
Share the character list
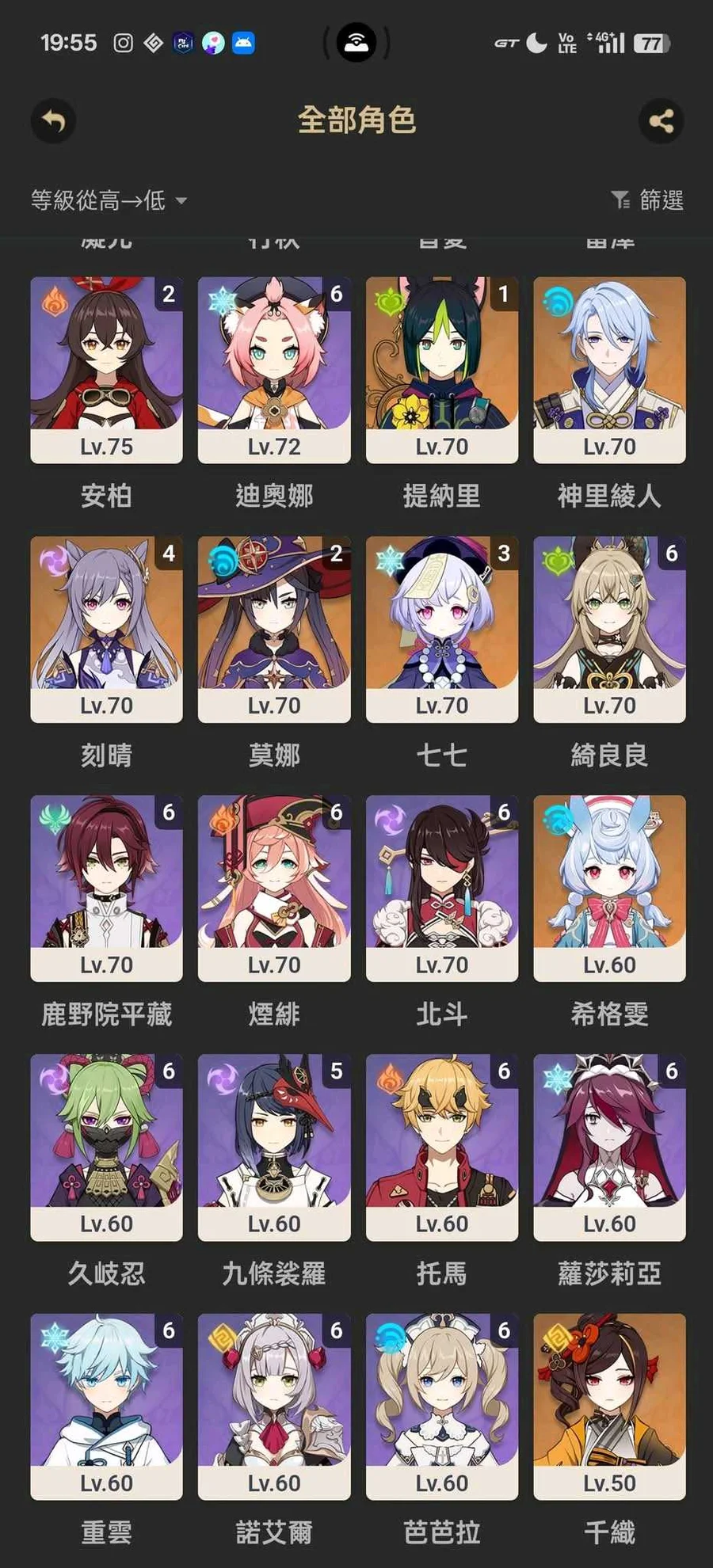pos(661,121)
